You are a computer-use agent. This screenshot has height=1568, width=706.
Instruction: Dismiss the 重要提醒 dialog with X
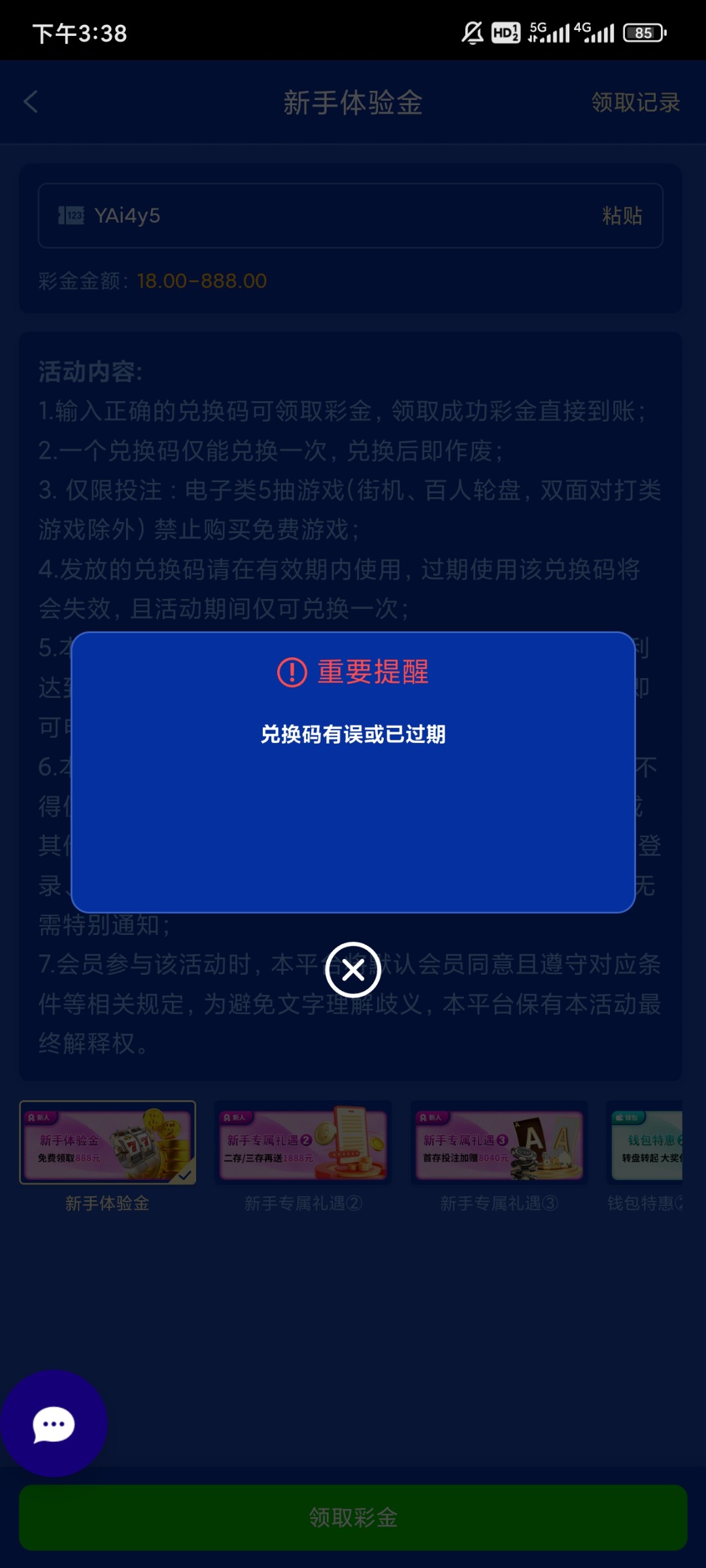tap(353, 970)
